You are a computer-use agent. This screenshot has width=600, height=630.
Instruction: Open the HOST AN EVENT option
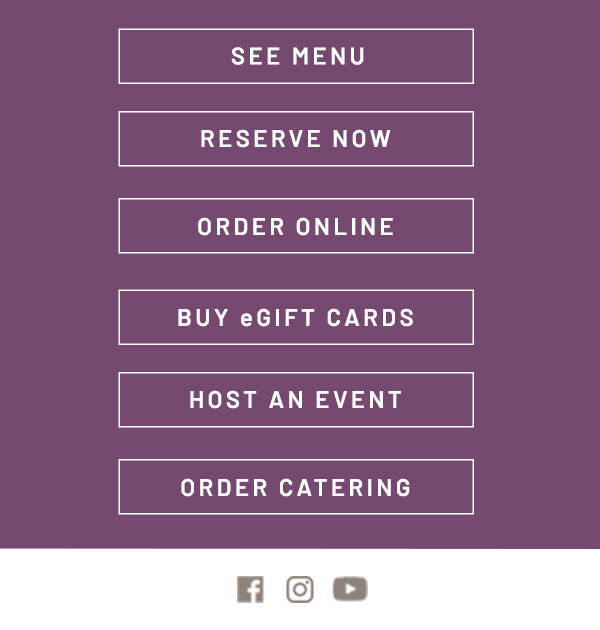click(296, 400)
